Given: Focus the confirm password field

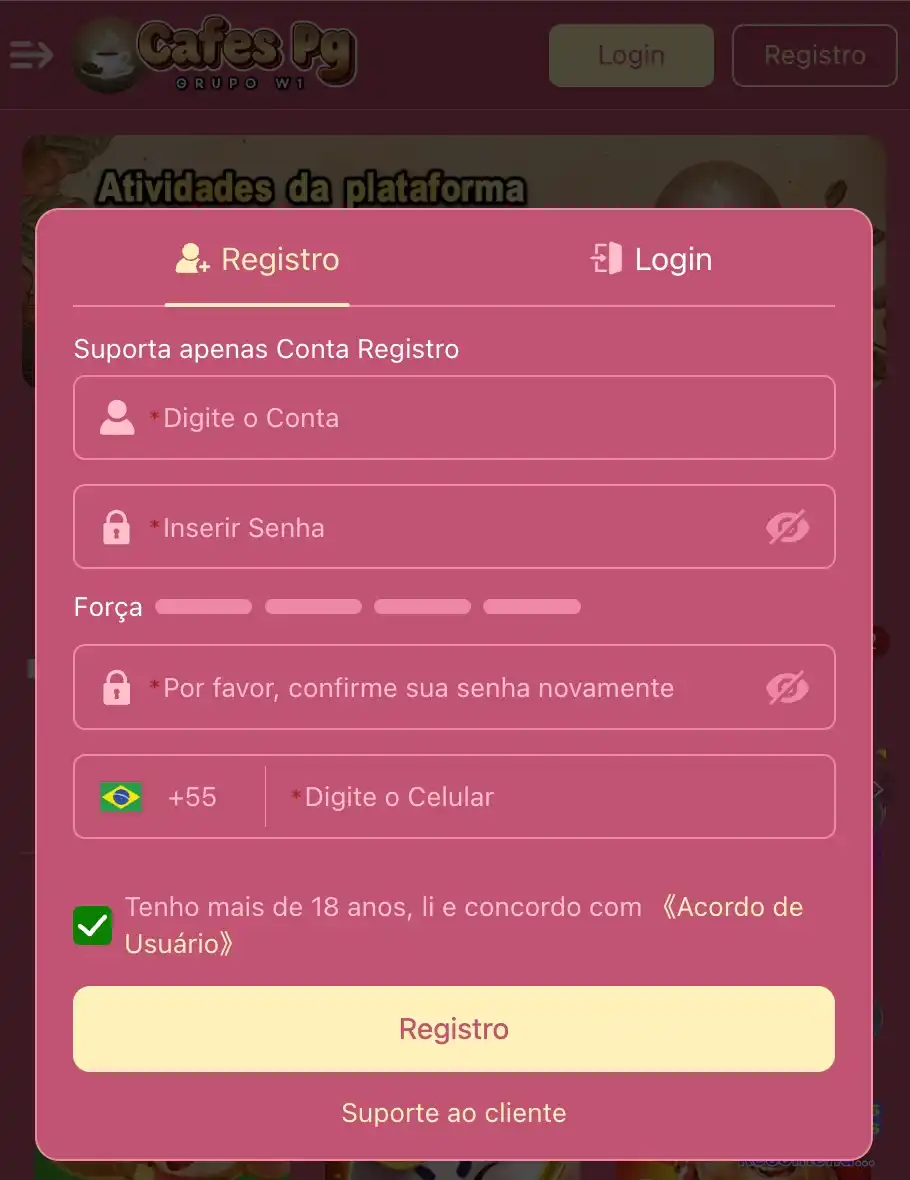Looking at the screenshot, I should tap(440, 688).
